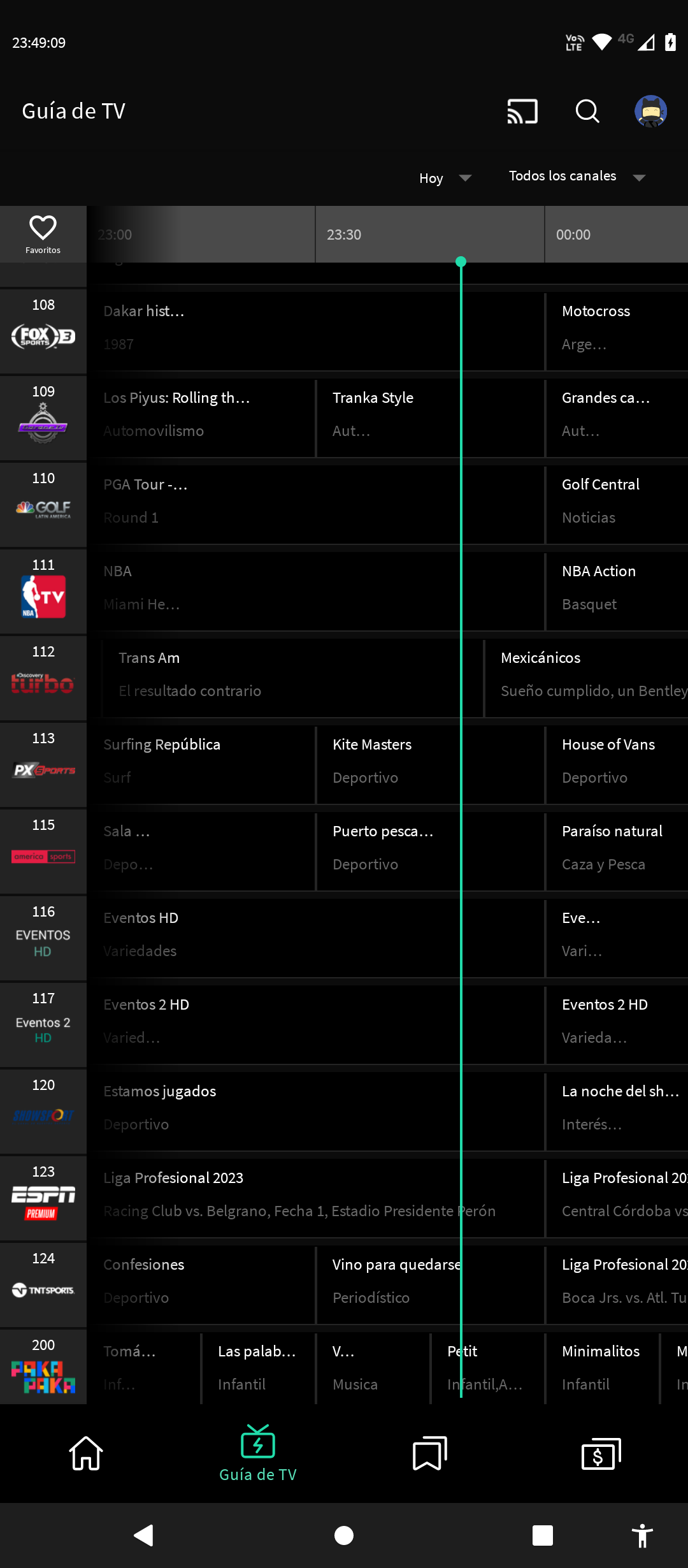The height and width of the screenshot is (1568, 688).
Task: Go to the Home tab
Action: coord(86,1454)
